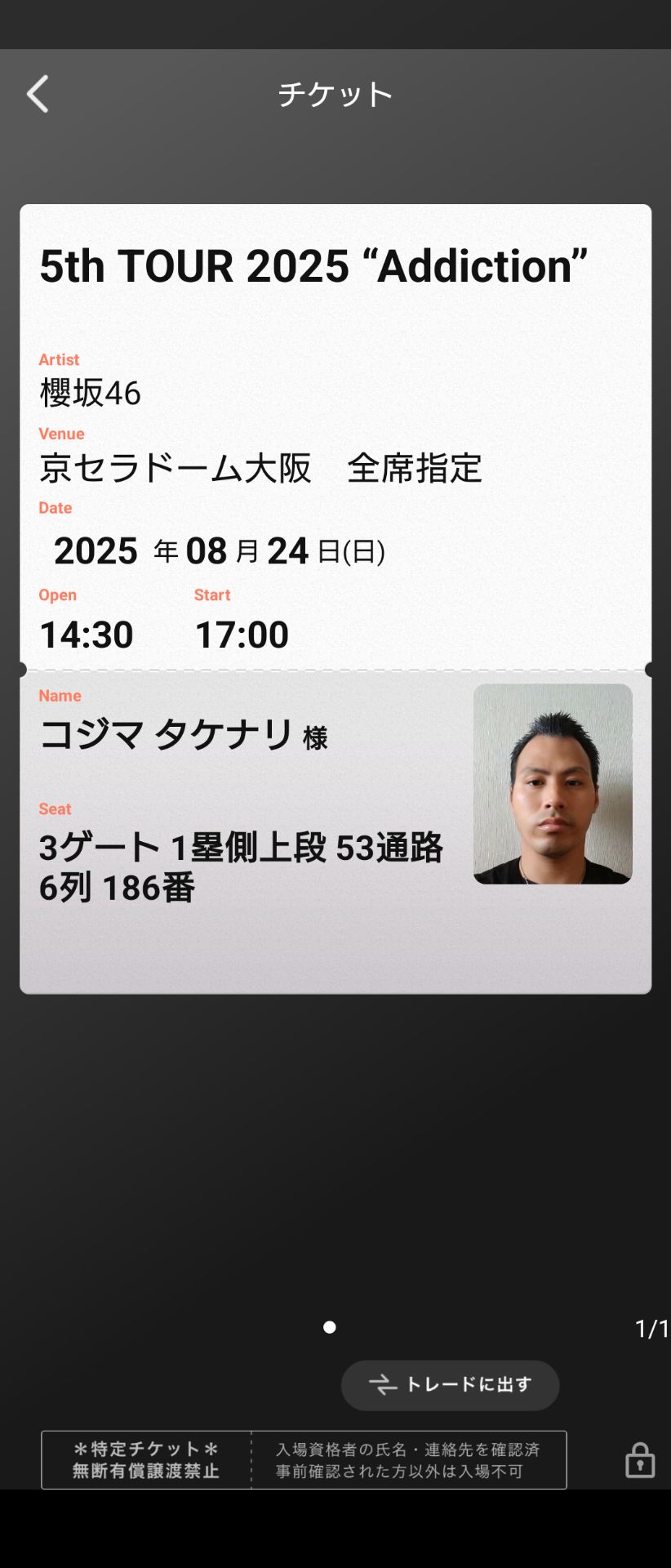
Task: Tap the lock icon at bottom right
Action: click(639, 1459)
